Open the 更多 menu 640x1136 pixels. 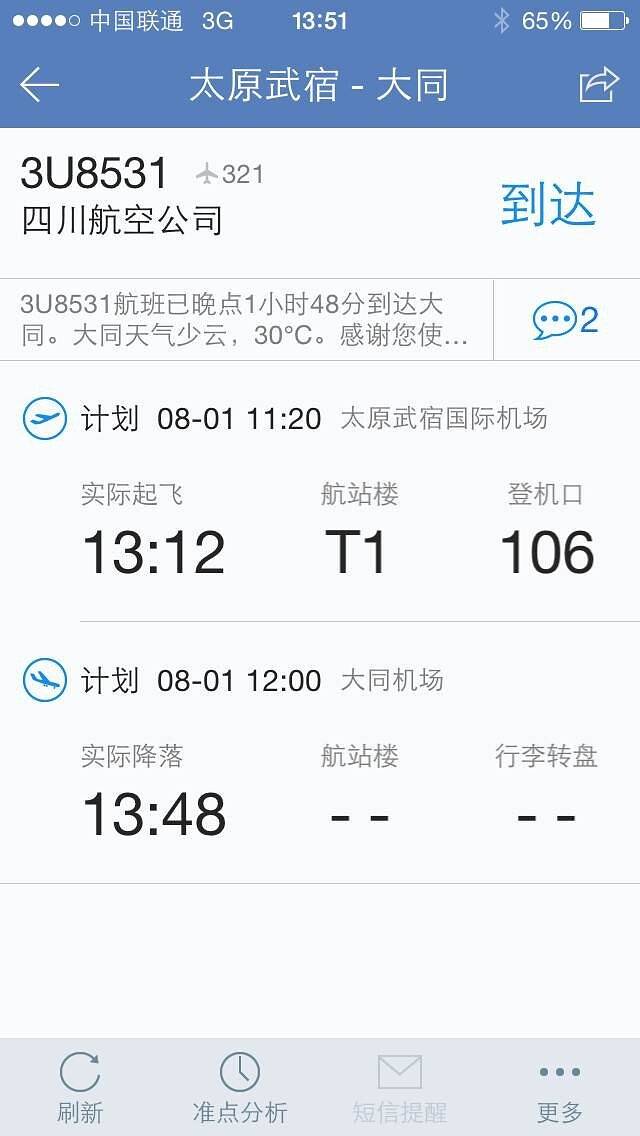click(x=560, y=1086)
